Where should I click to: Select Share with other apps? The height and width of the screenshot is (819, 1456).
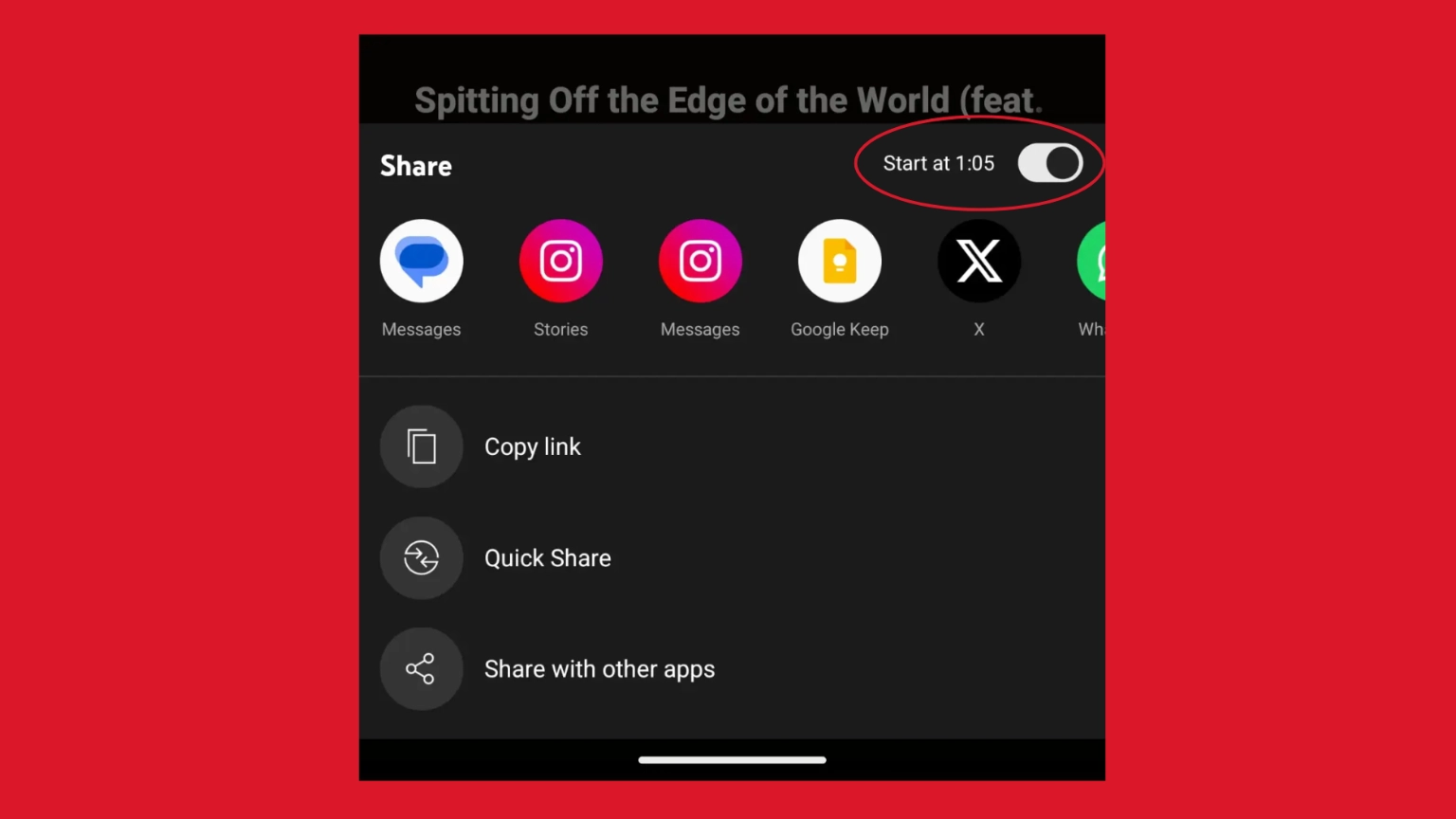[599, 669]
